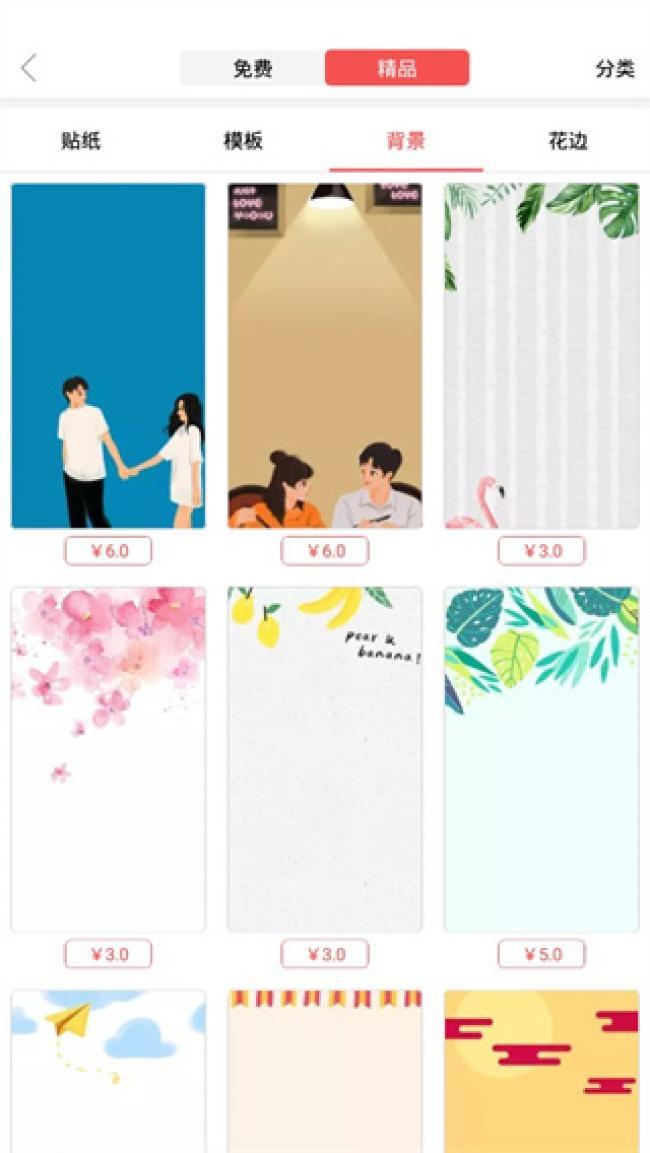The width and height of the screenshot is (650, 1153).
Task: Switch to the 免费 segment
Action: point(253,68)
